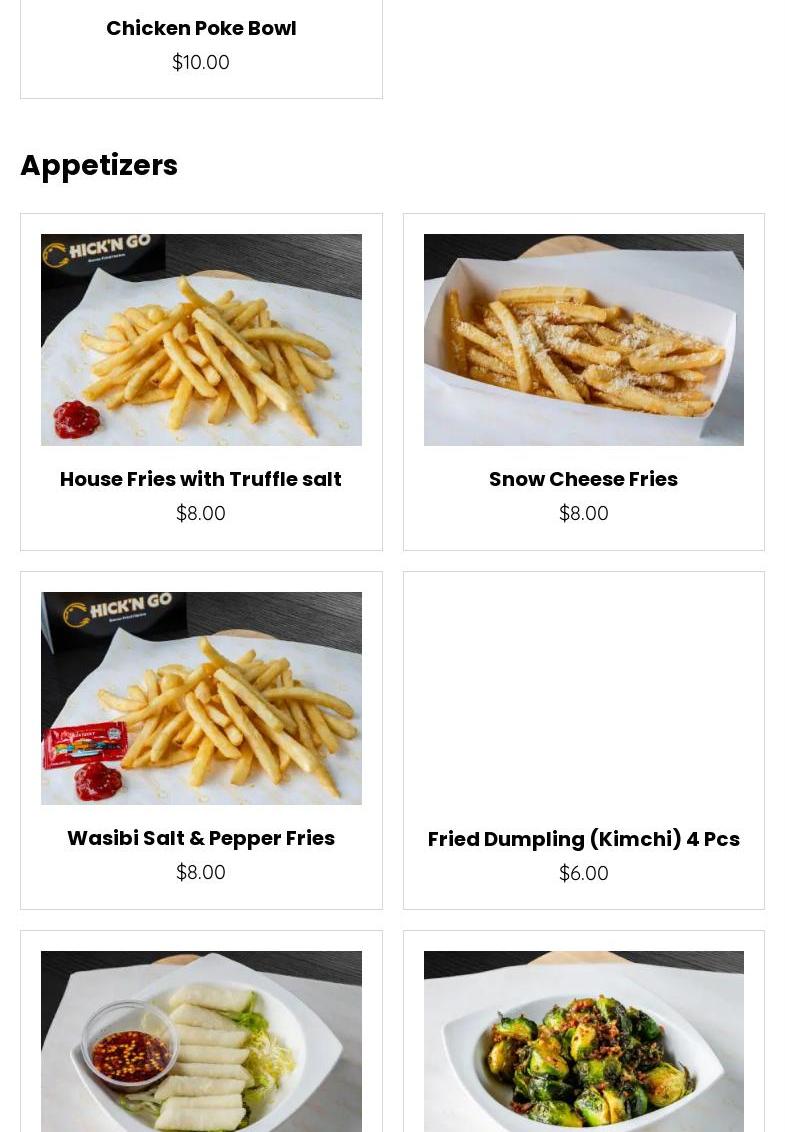
Task: Select House Fries with Truffle salt
Action: tap(201, 479)
